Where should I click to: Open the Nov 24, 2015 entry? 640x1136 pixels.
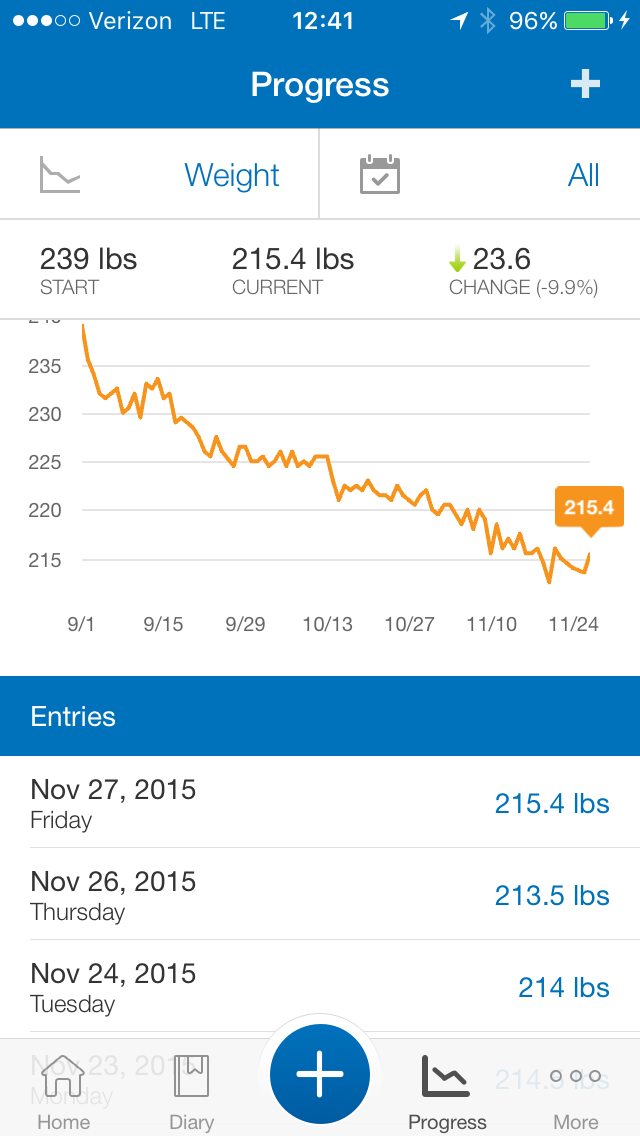320,986
